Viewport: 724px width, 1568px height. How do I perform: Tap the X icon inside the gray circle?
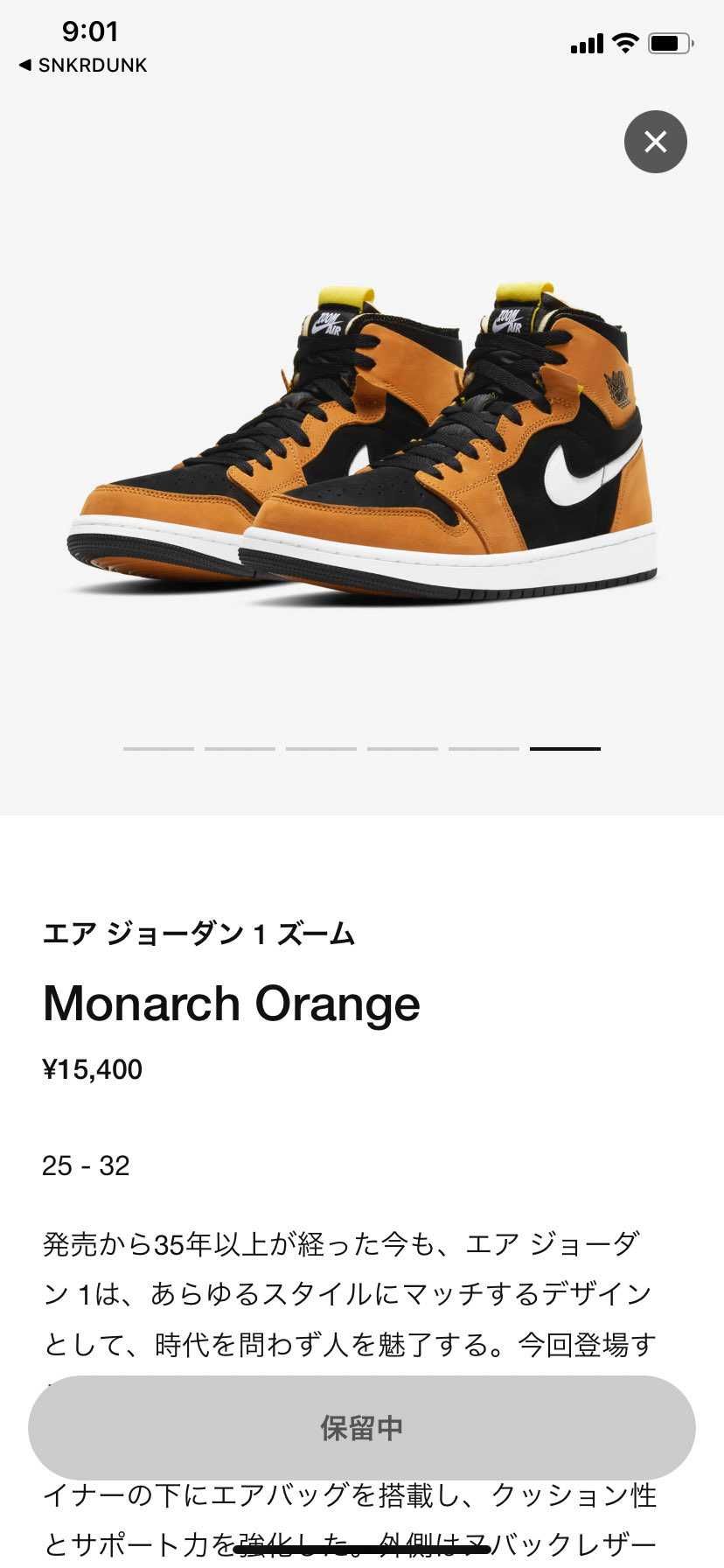655,142
